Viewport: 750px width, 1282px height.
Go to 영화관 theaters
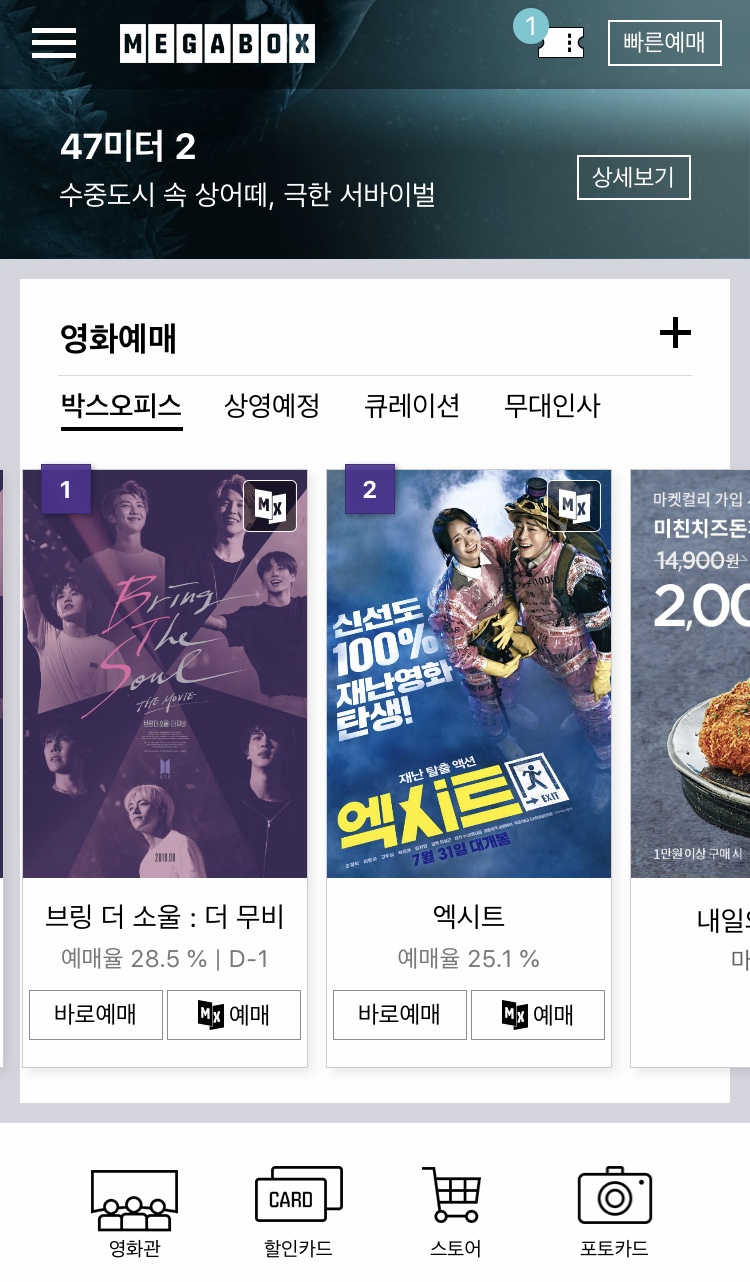point(134,1213)
